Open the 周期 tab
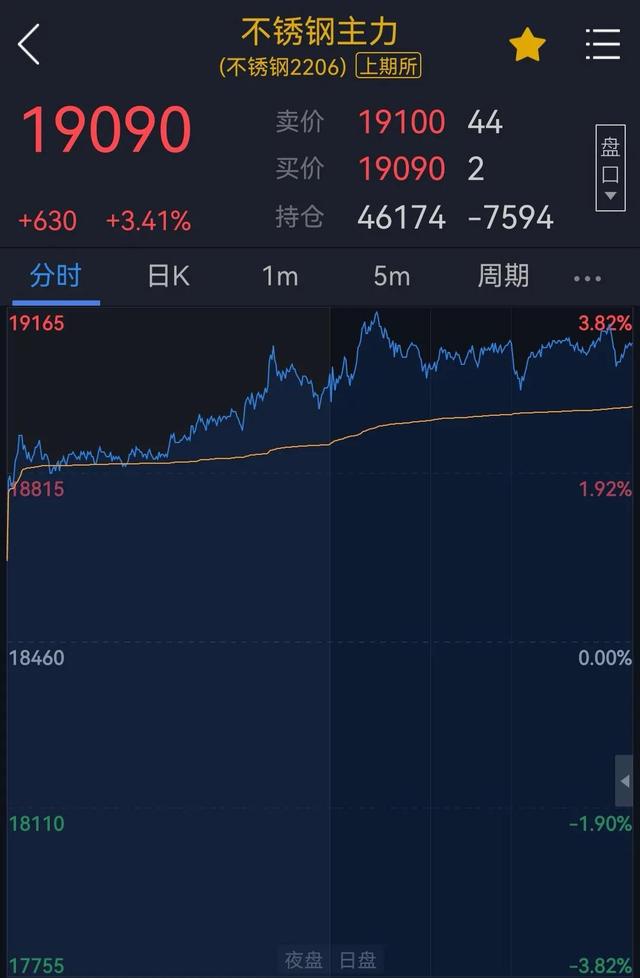This screenshot has width=640, height=978. (x=503, y=276)
